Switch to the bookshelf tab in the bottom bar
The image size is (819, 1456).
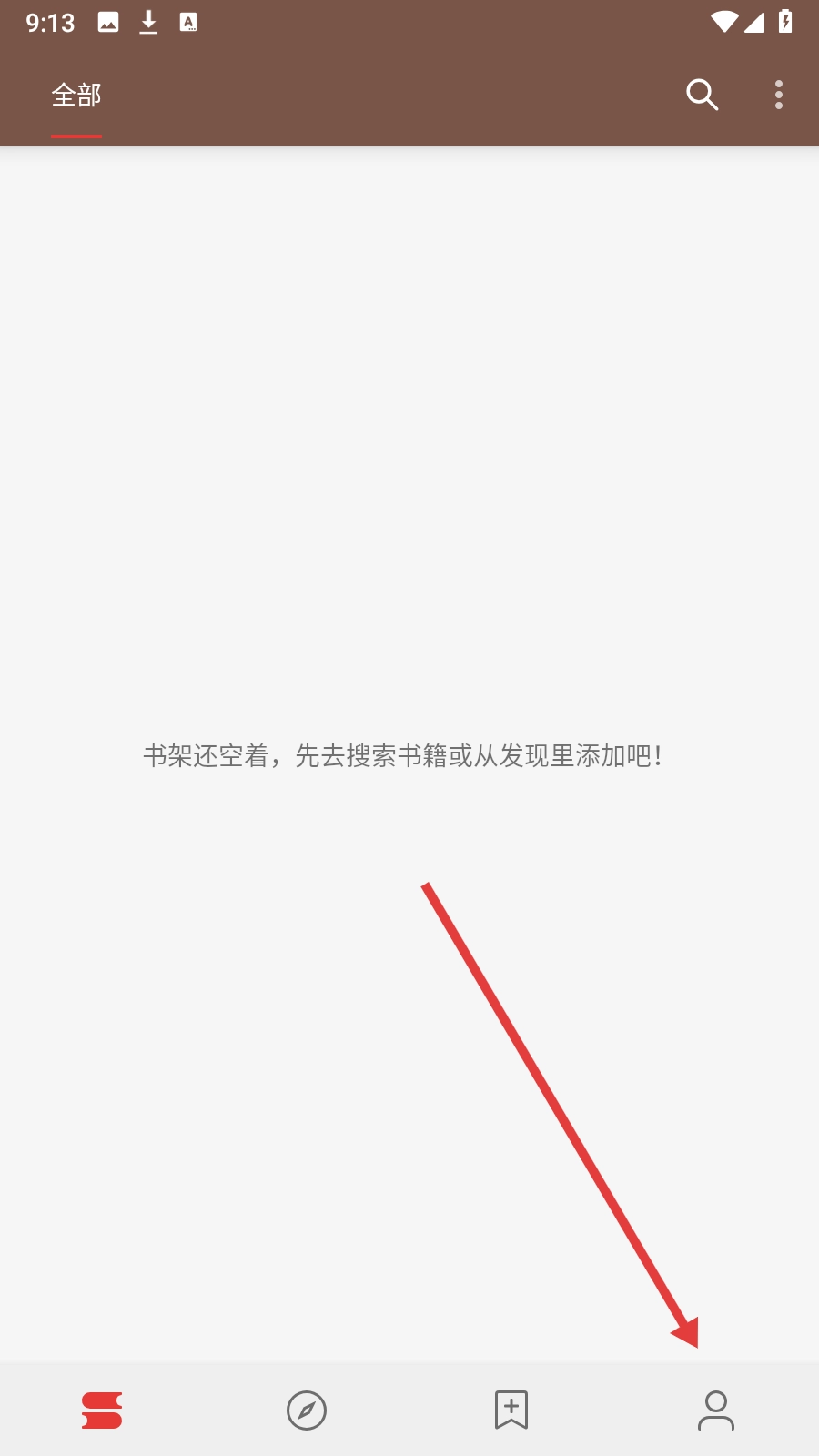coord(102,1410)
